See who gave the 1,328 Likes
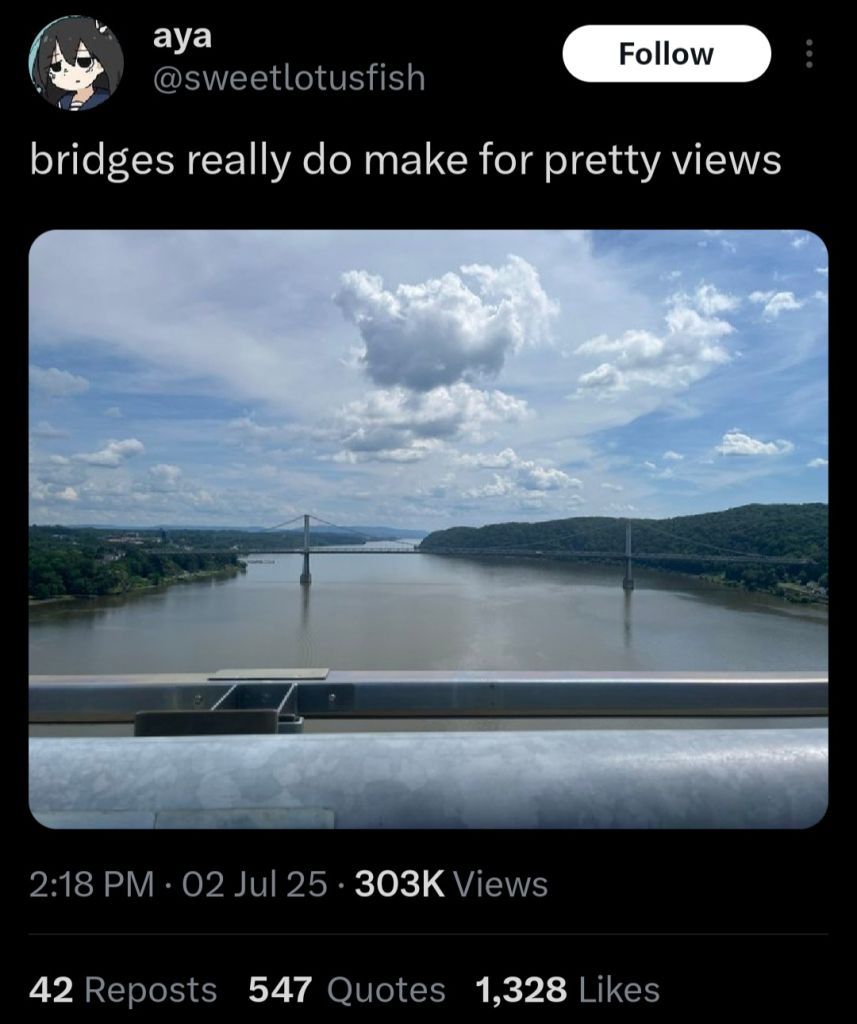This screenshot has width=857, height=1024. [x=568, y=990]
